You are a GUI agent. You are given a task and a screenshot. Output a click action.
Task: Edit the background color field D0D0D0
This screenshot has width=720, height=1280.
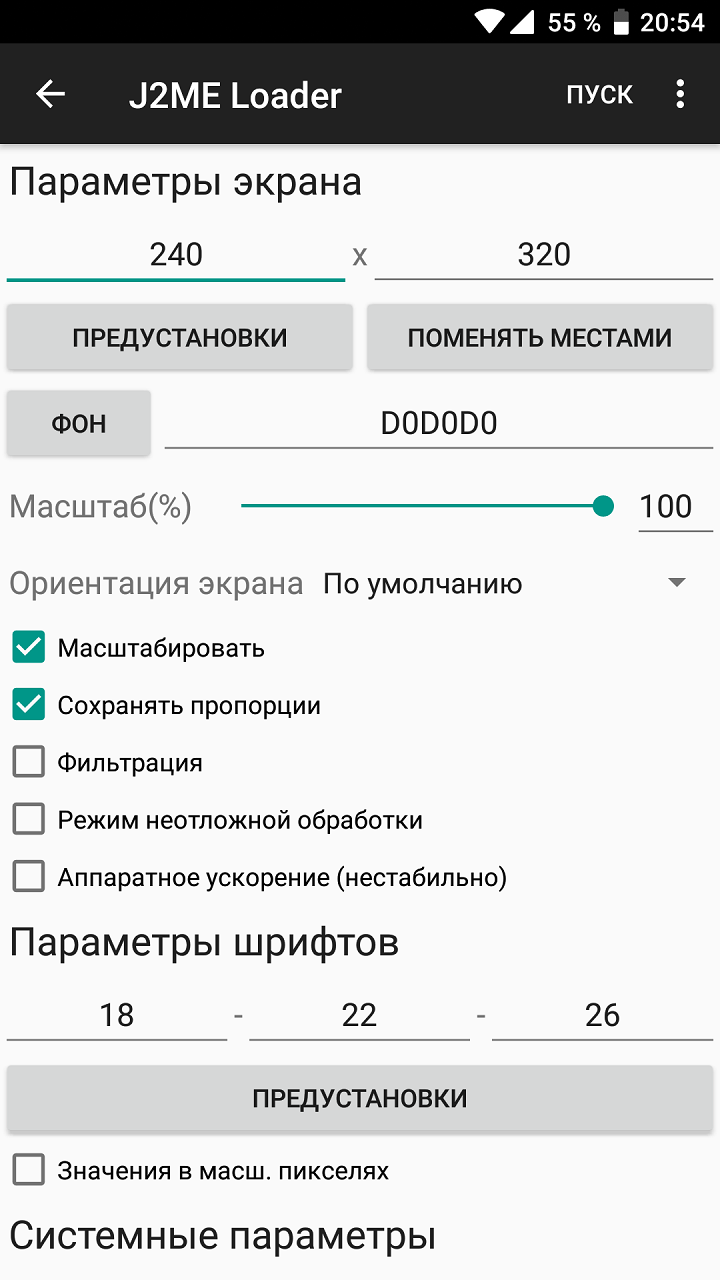tap(439, 424)
